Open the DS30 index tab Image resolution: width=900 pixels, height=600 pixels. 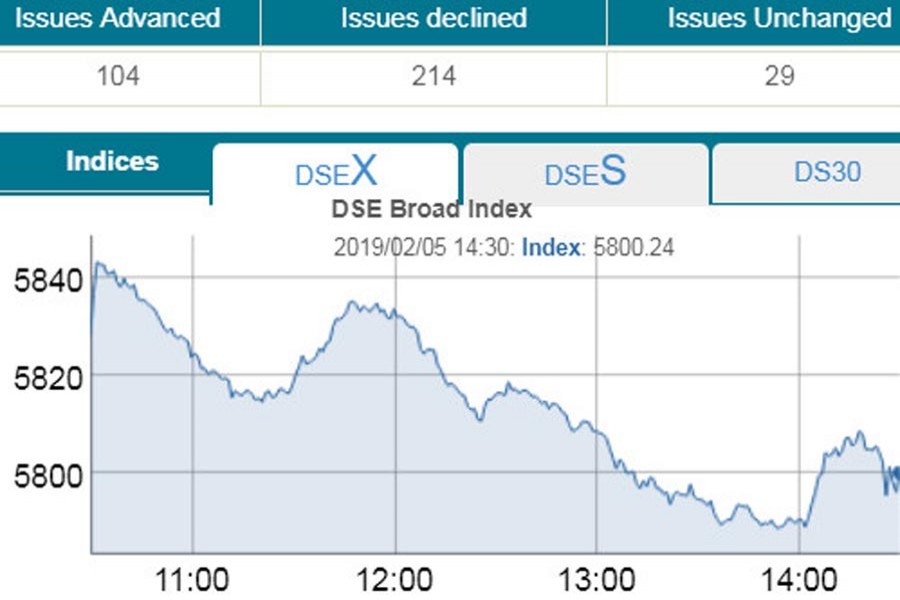point(826,172)
